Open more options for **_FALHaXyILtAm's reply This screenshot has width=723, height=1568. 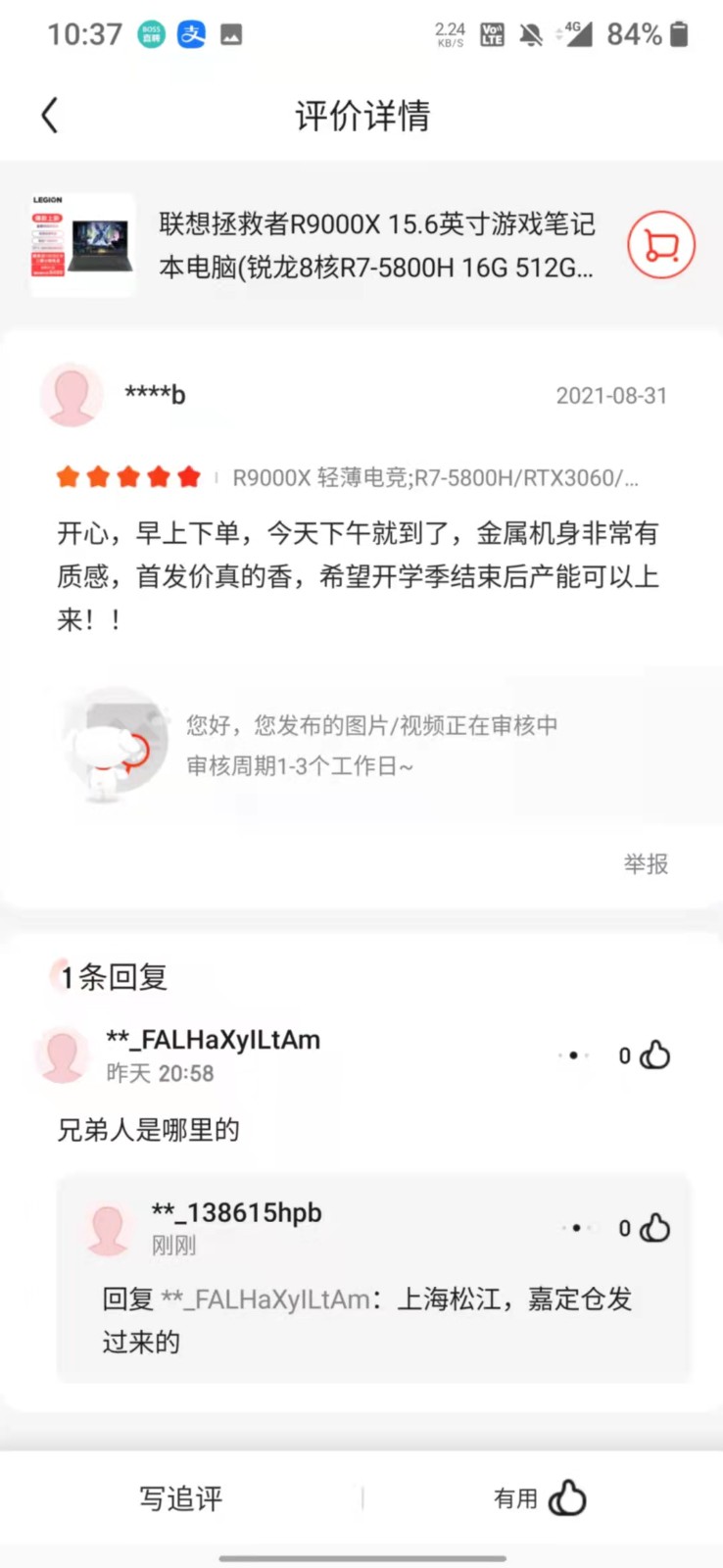pos(573,1055)
